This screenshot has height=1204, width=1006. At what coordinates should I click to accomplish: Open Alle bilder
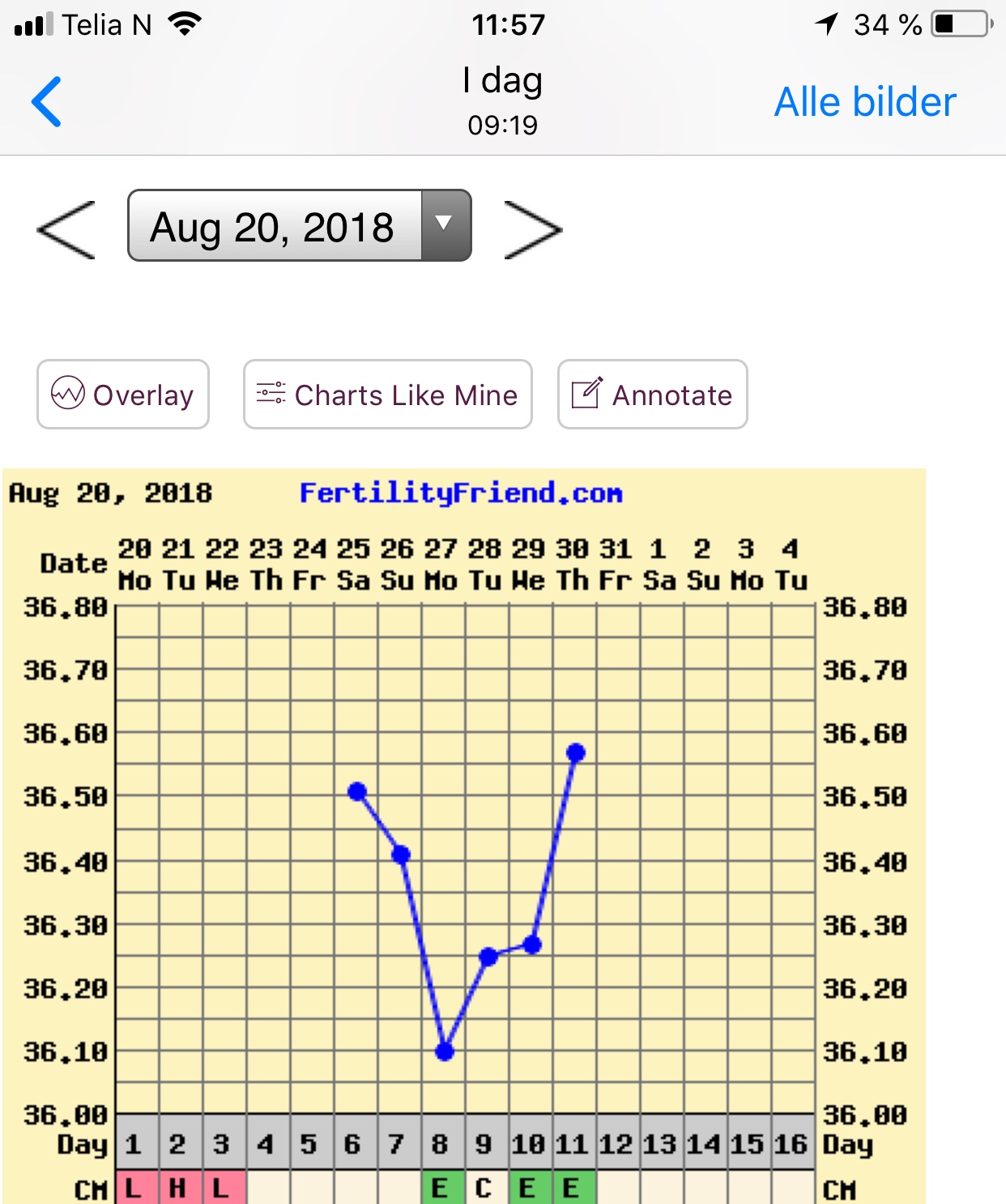click(x=864, y=103)
